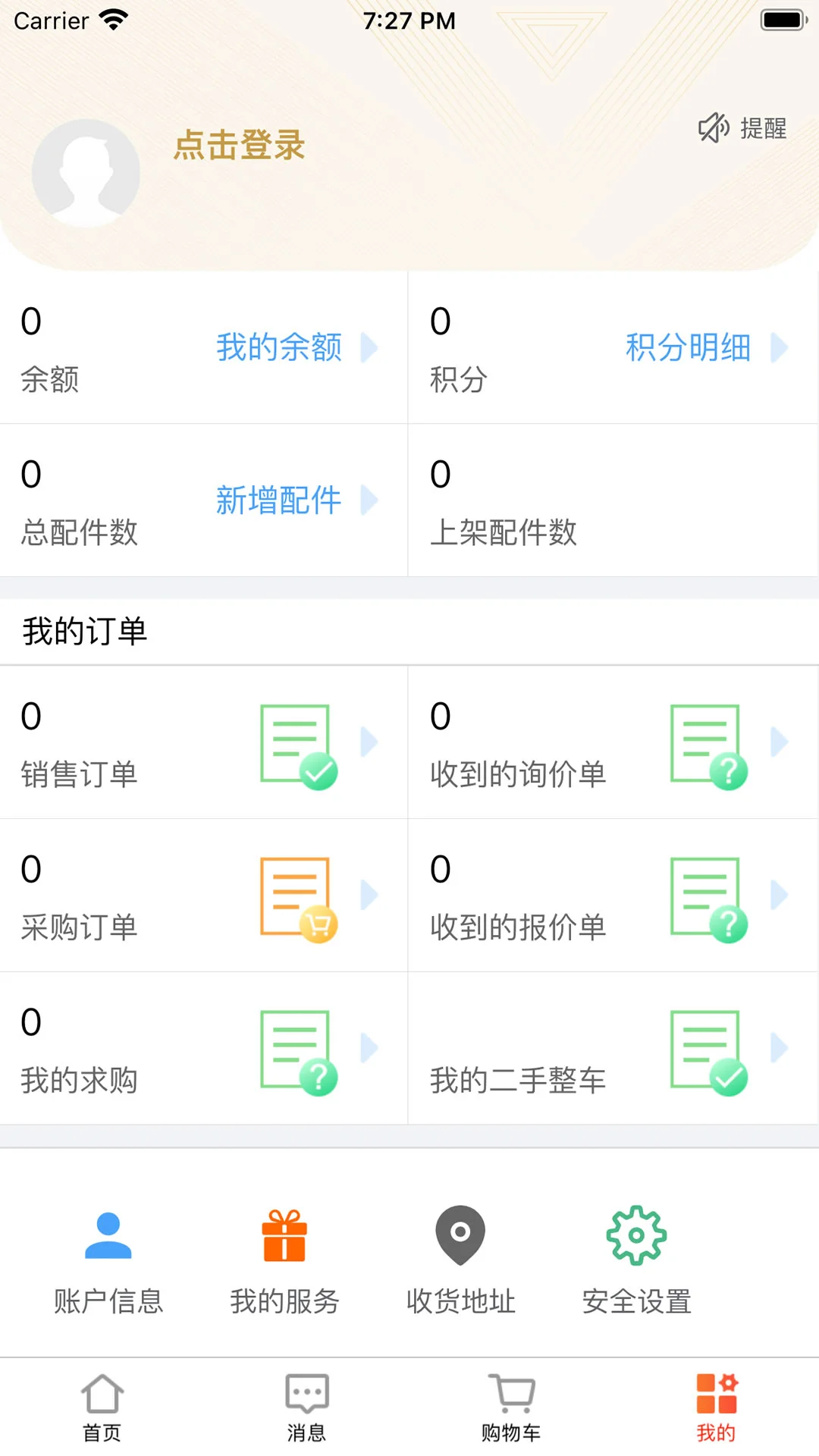
Task: Tap 点击登录 to log in
Action: point(237,146)
